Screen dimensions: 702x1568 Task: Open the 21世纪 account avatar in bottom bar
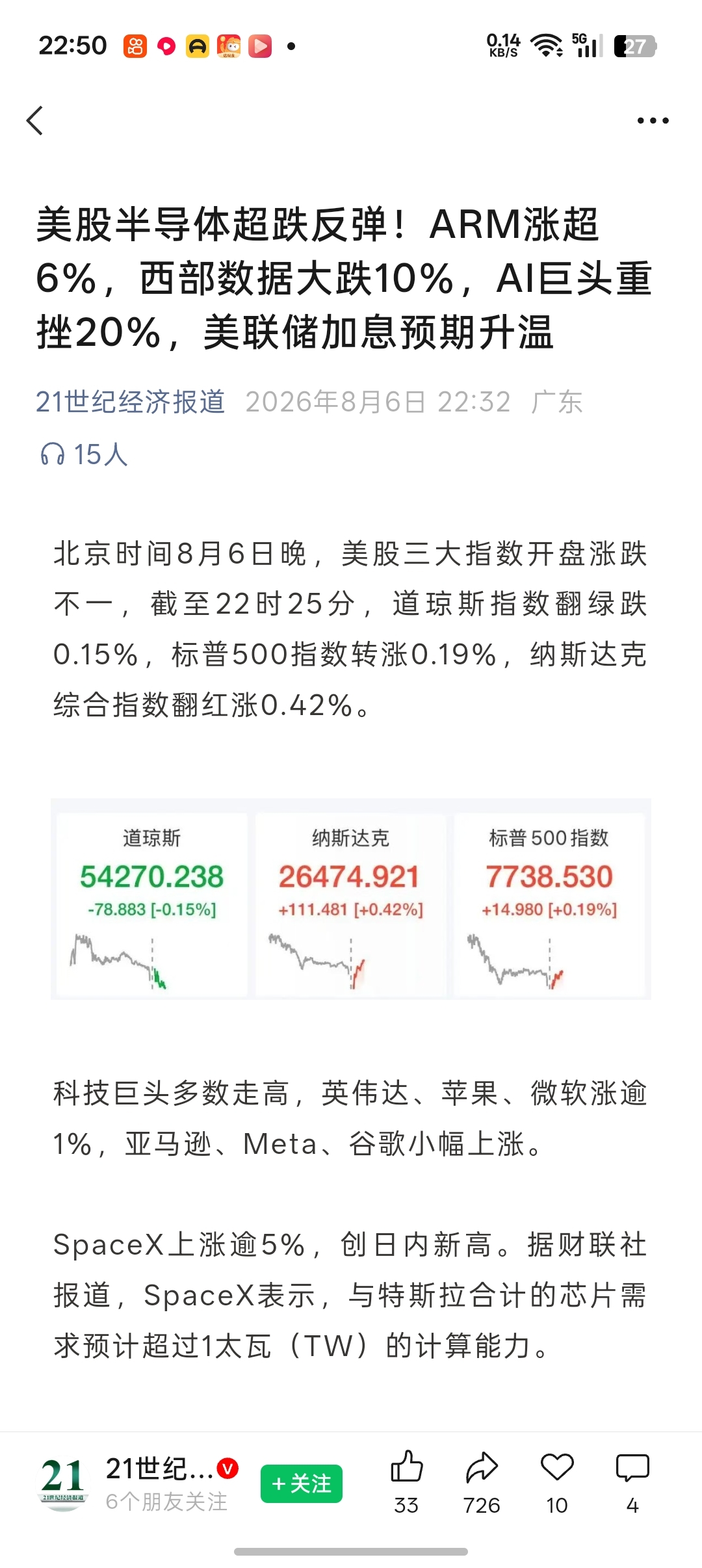click(x=63, y=1485)
